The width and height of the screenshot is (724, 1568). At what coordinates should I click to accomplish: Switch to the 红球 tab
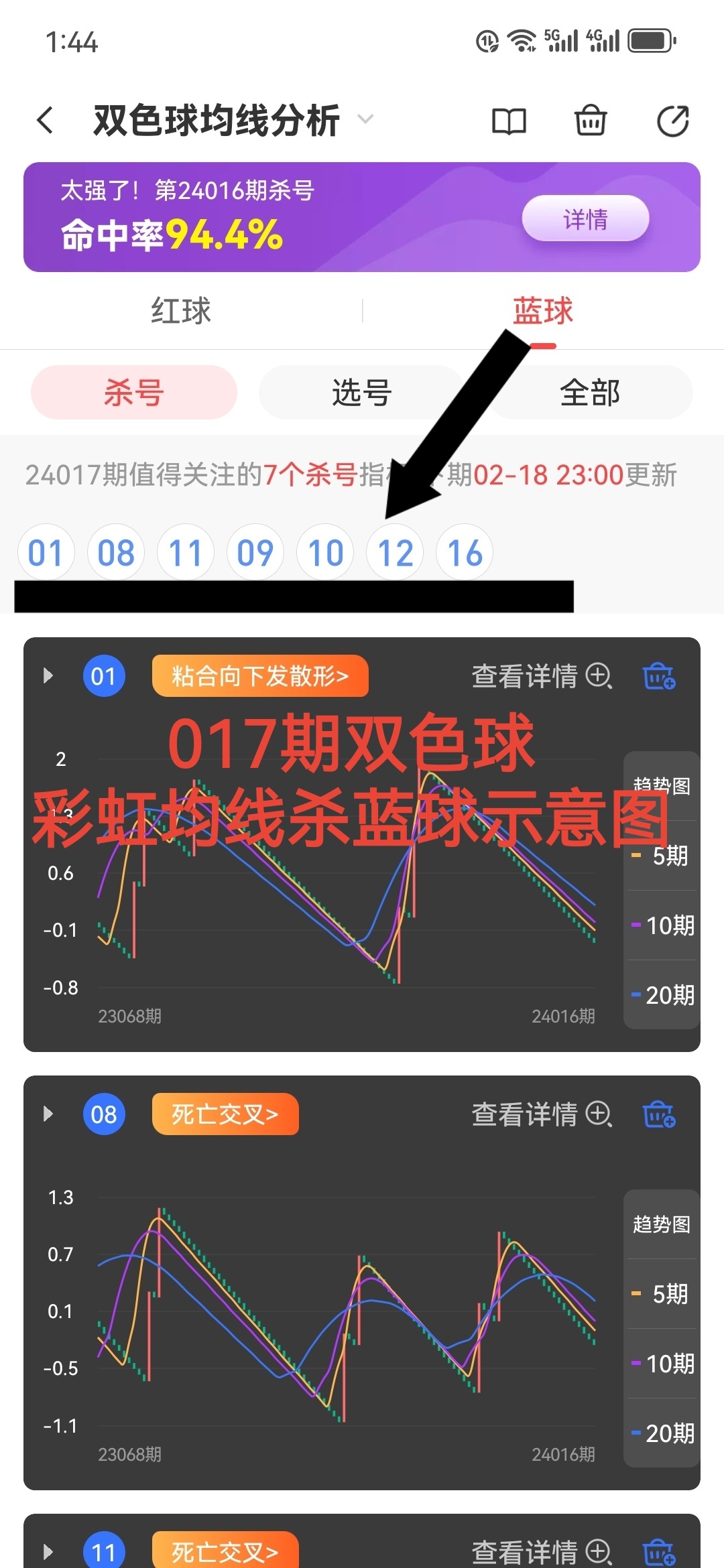(x=181, y=312)
